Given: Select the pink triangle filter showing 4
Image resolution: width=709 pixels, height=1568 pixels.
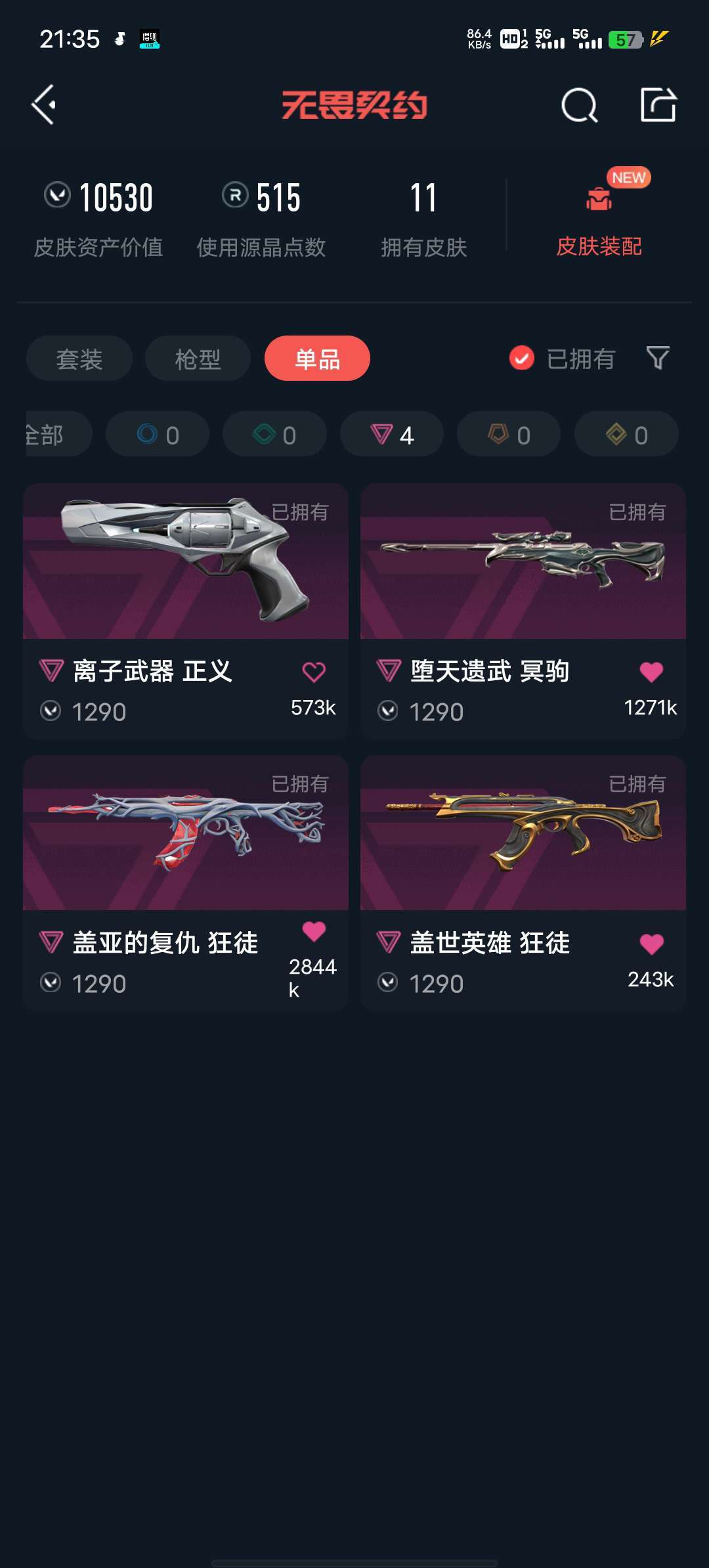Looking at the screenshot, I should (x=391, y=433).
